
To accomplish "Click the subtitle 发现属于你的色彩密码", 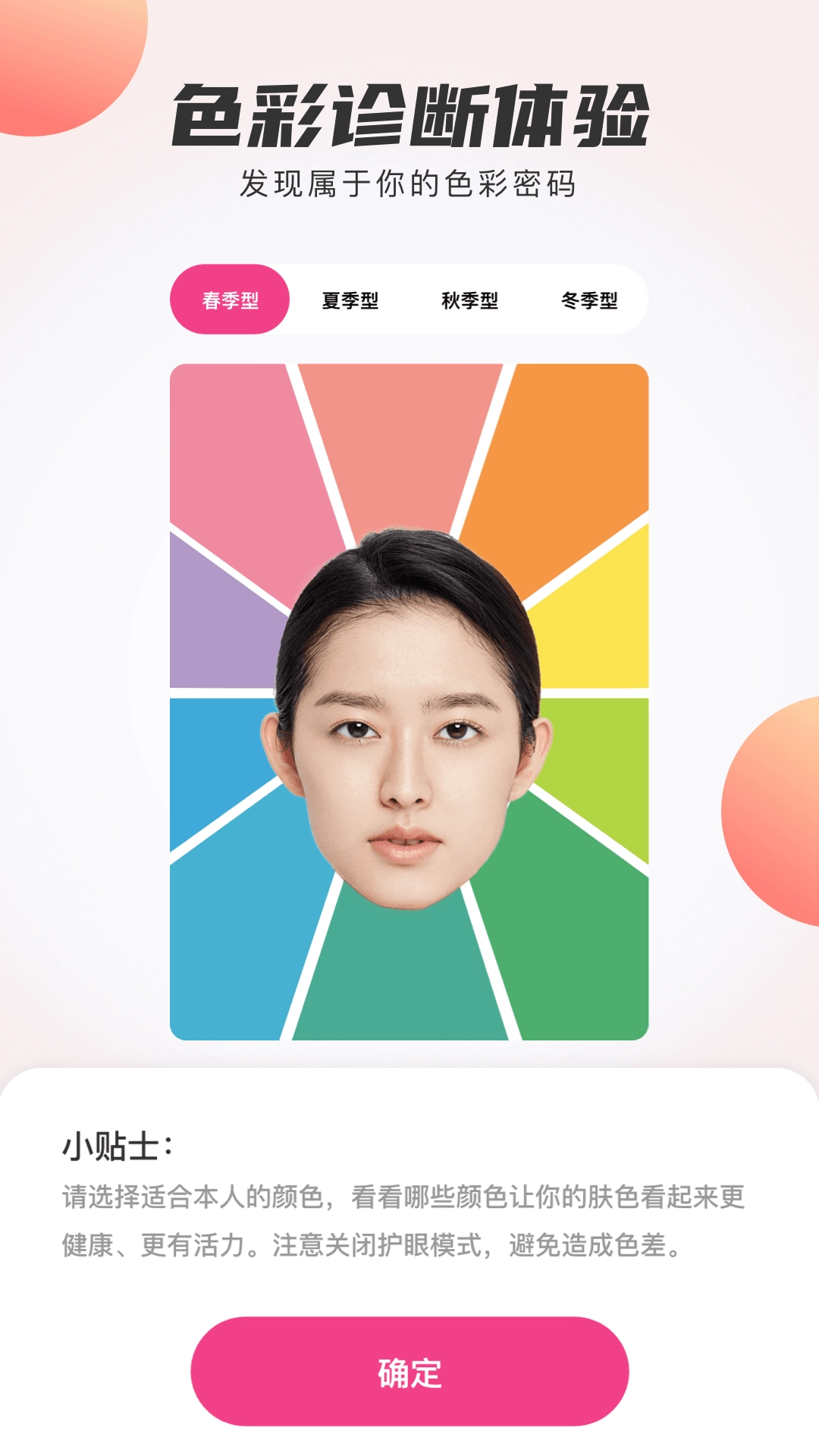I will [409, 180].
